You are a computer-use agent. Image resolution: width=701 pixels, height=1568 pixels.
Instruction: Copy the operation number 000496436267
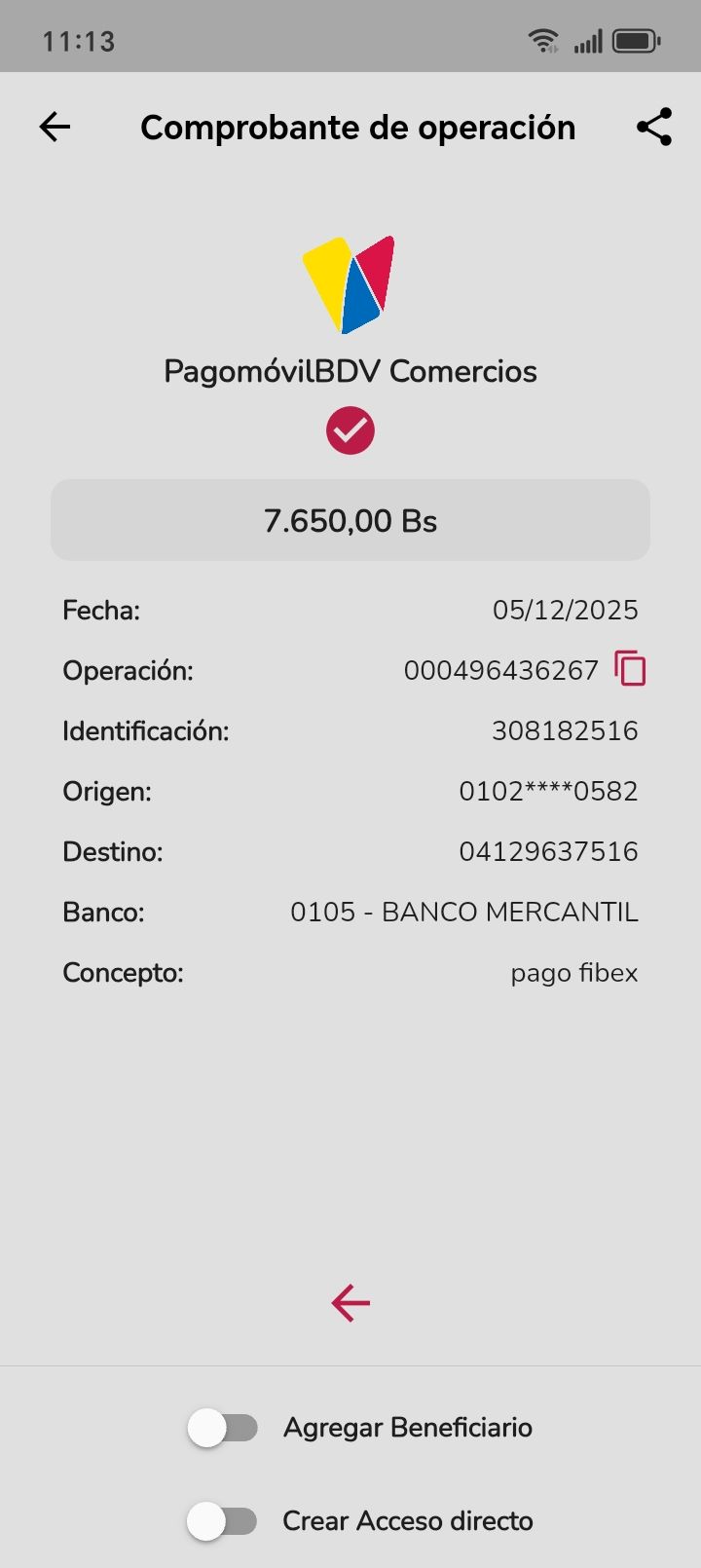(630, 669)
